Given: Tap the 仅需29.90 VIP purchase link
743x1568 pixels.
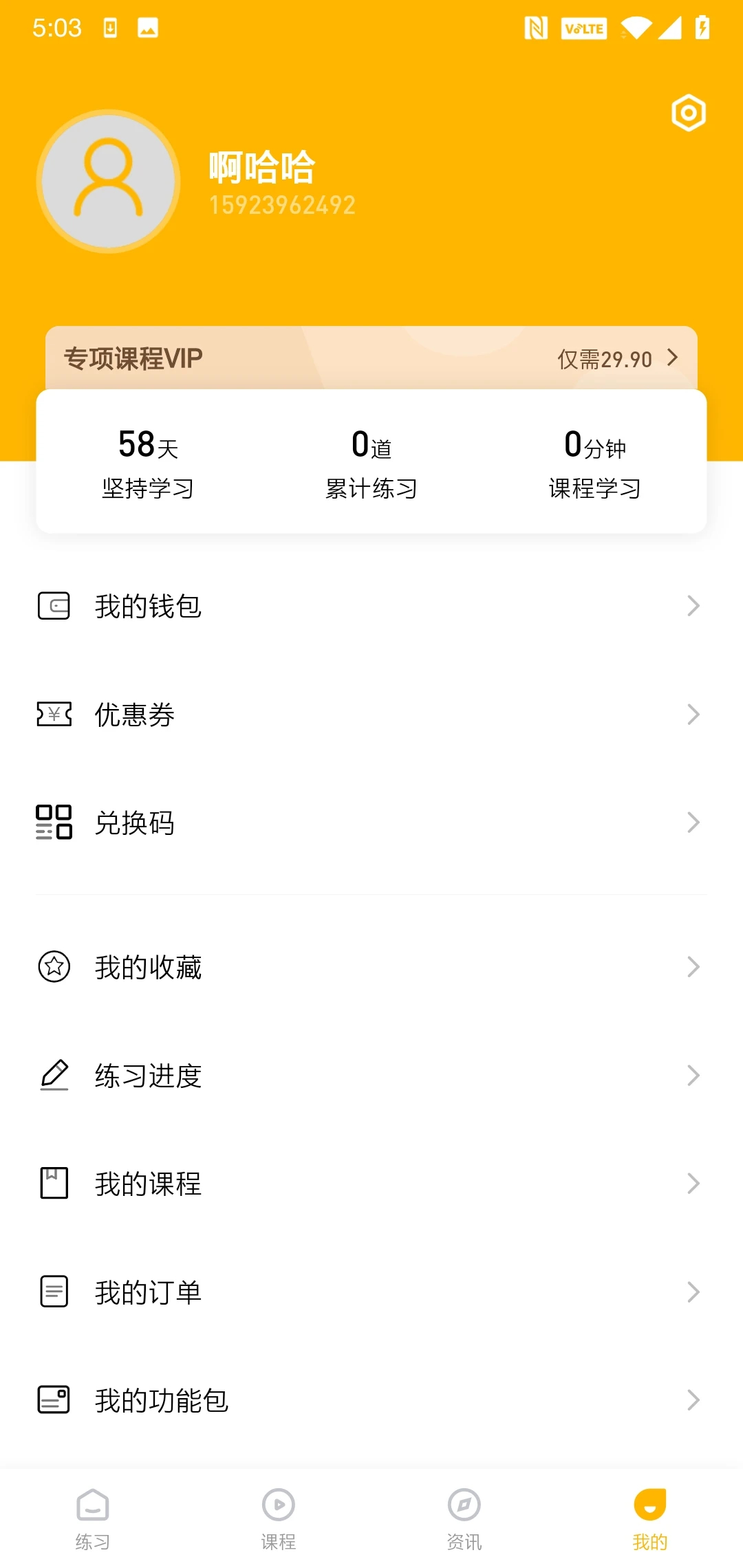Looking at the screenshot, I should click(x=605, y=358).
